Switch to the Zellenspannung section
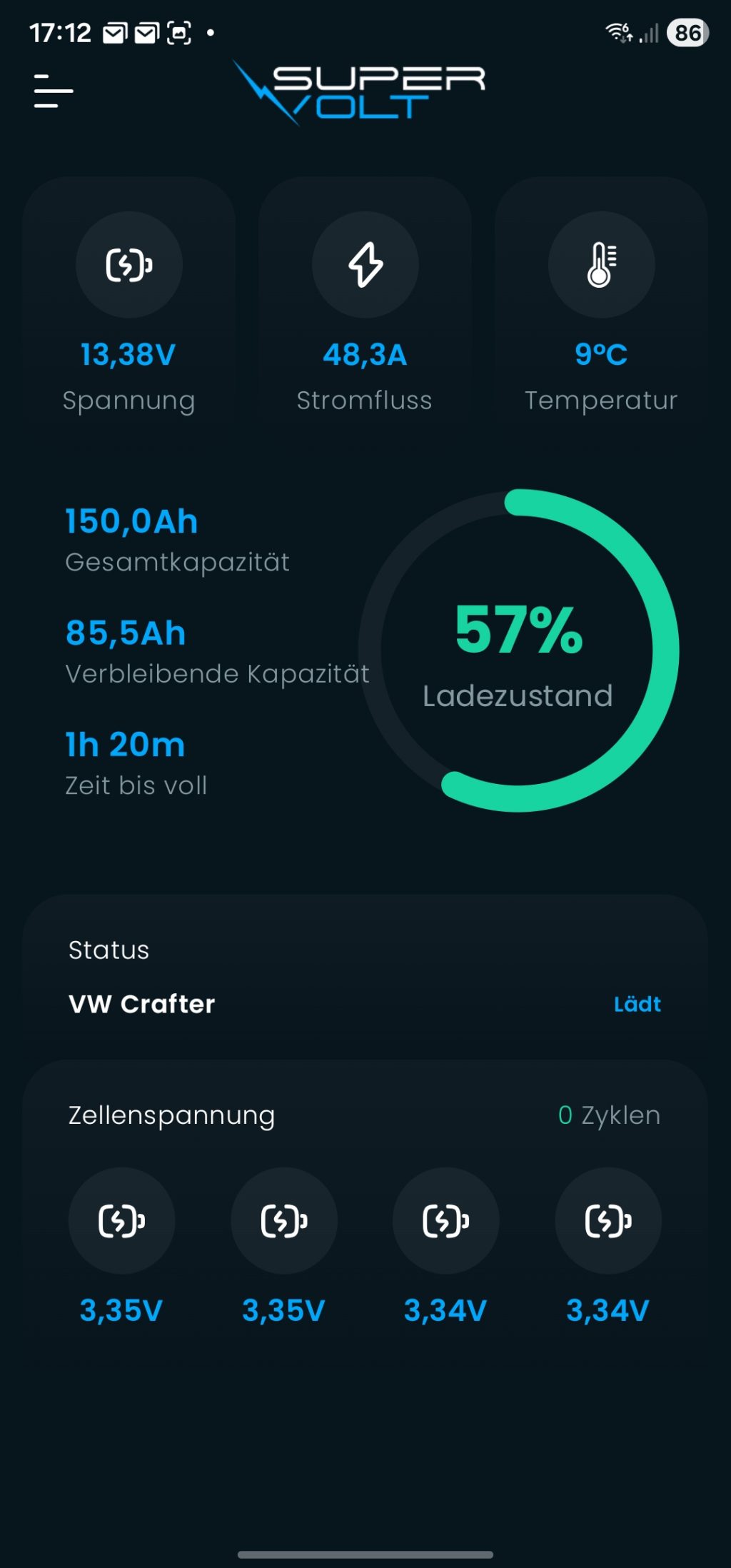Screen dimensions: 731x1568 point(171,1116)
